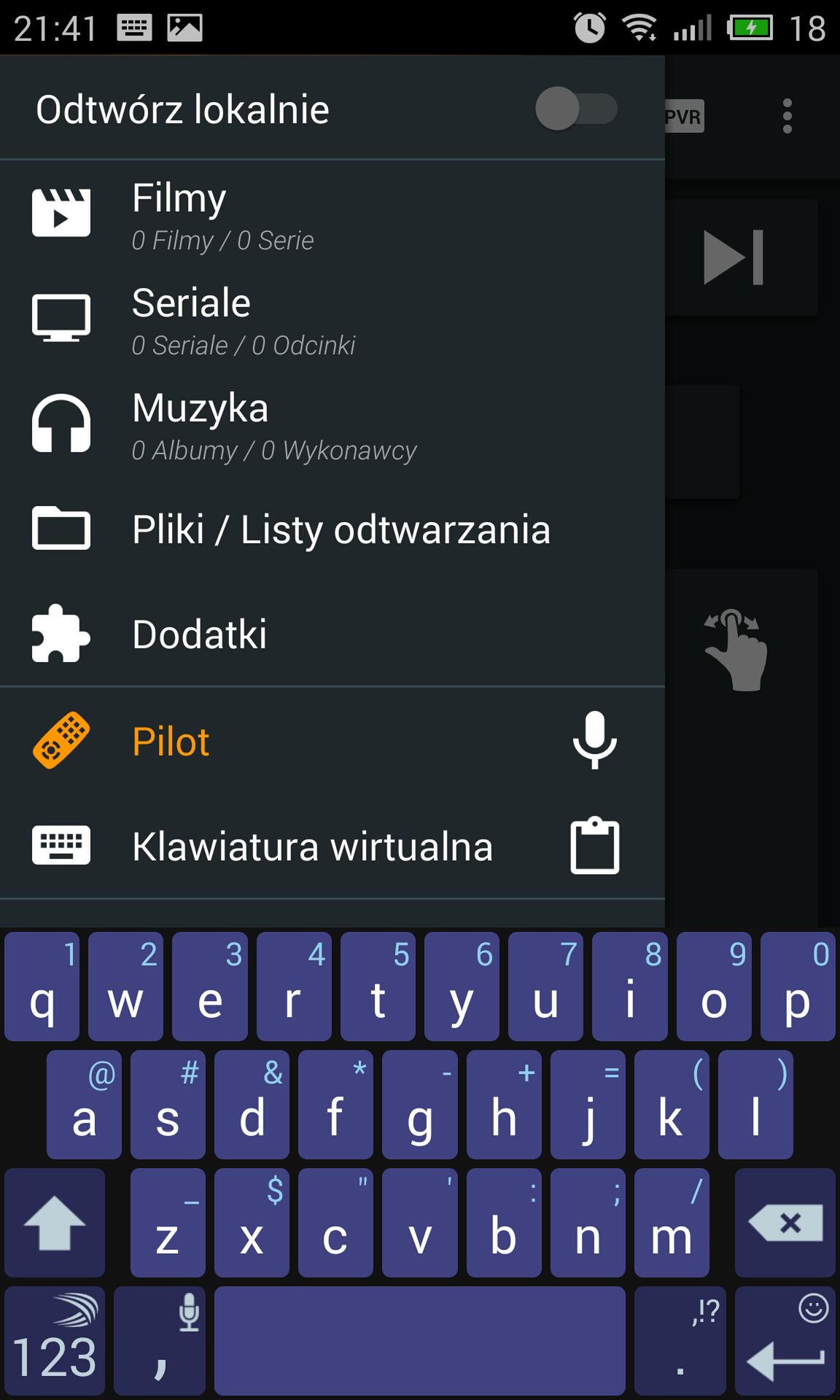The width and height of the screenshot is (840, 1400).
Task: Tap the keyboard backspace key
Action: click(785, 1223)
